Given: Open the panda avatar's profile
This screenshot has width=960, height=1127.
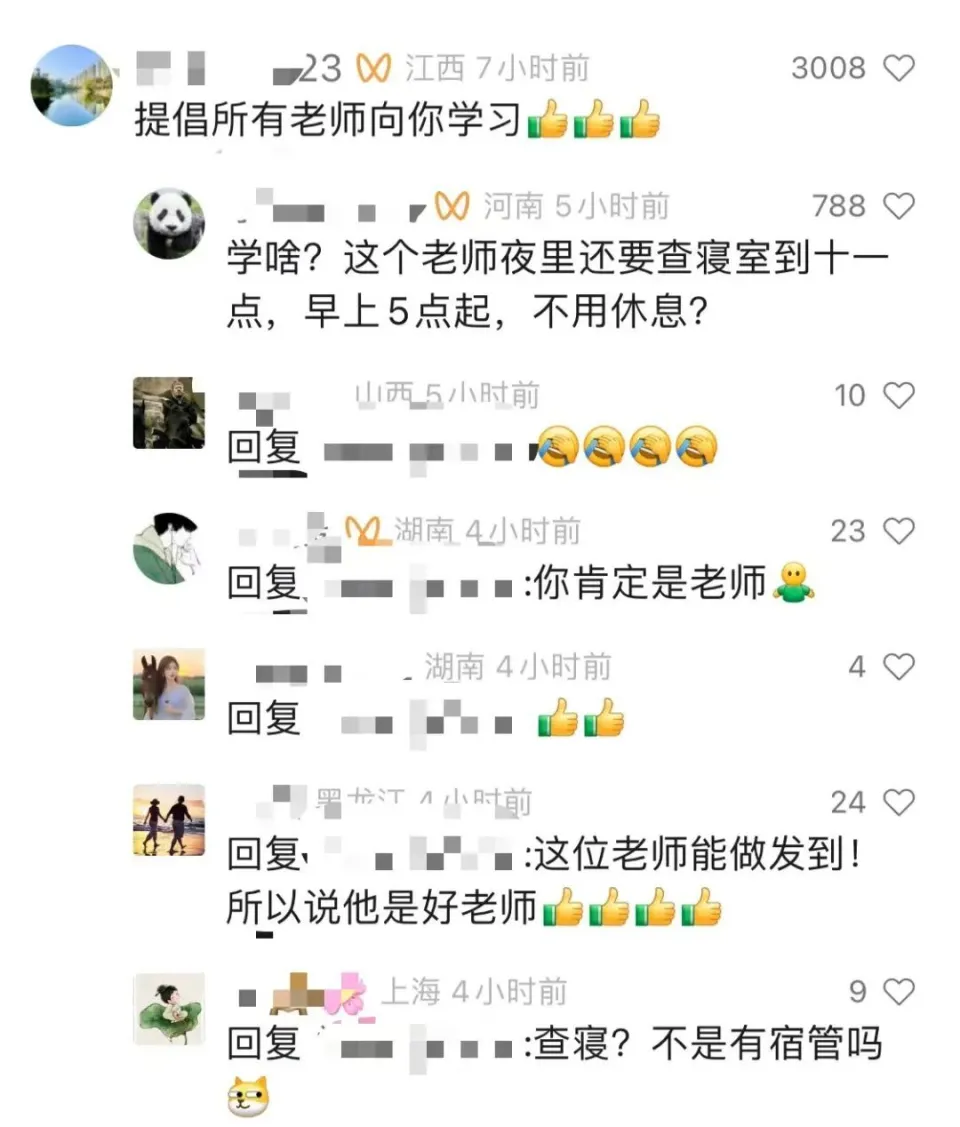Looking at the screenshot, I should click(x=168, y=223).
